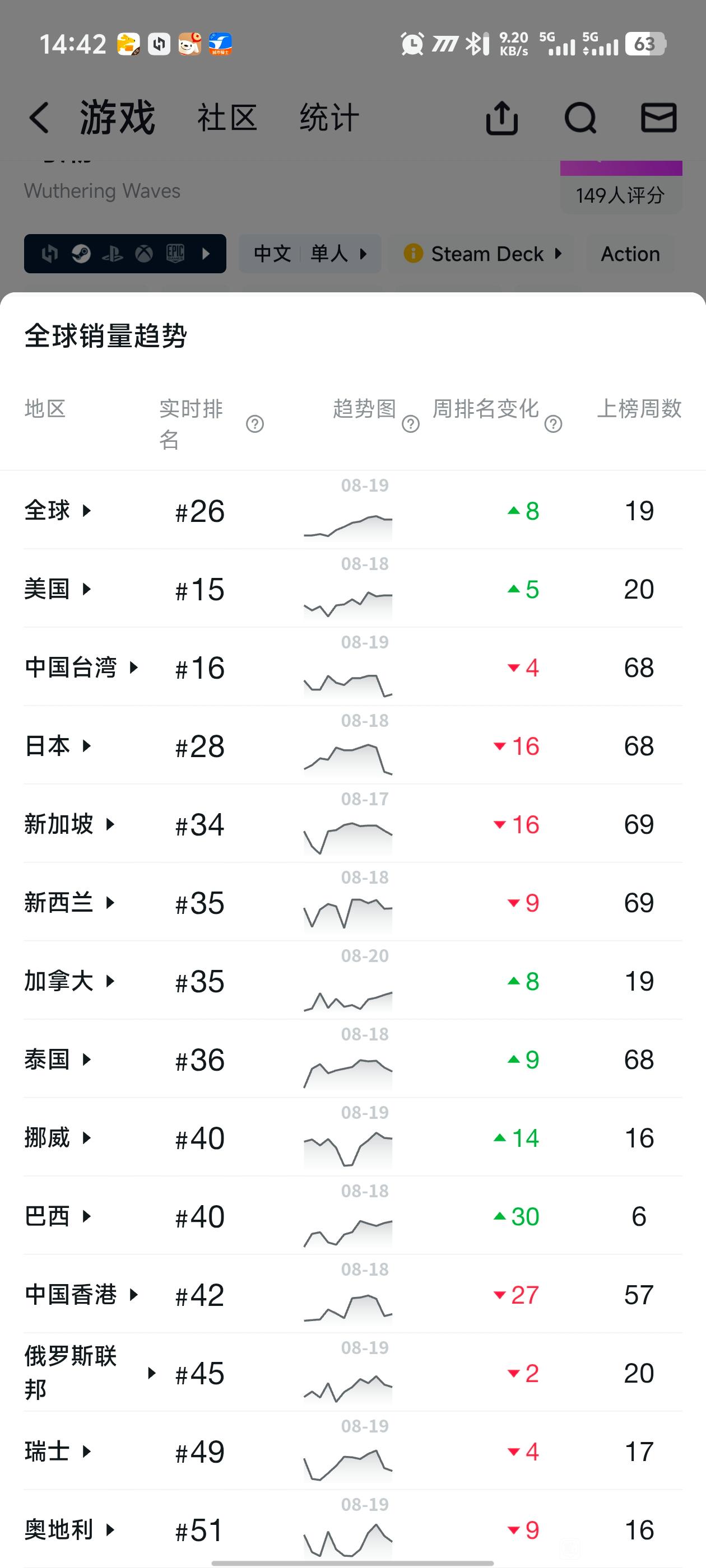Viewport: 706px width, 1568px height.
Task: Open the 新加坡 sales ranking row
Action: [x=352, y=824]
